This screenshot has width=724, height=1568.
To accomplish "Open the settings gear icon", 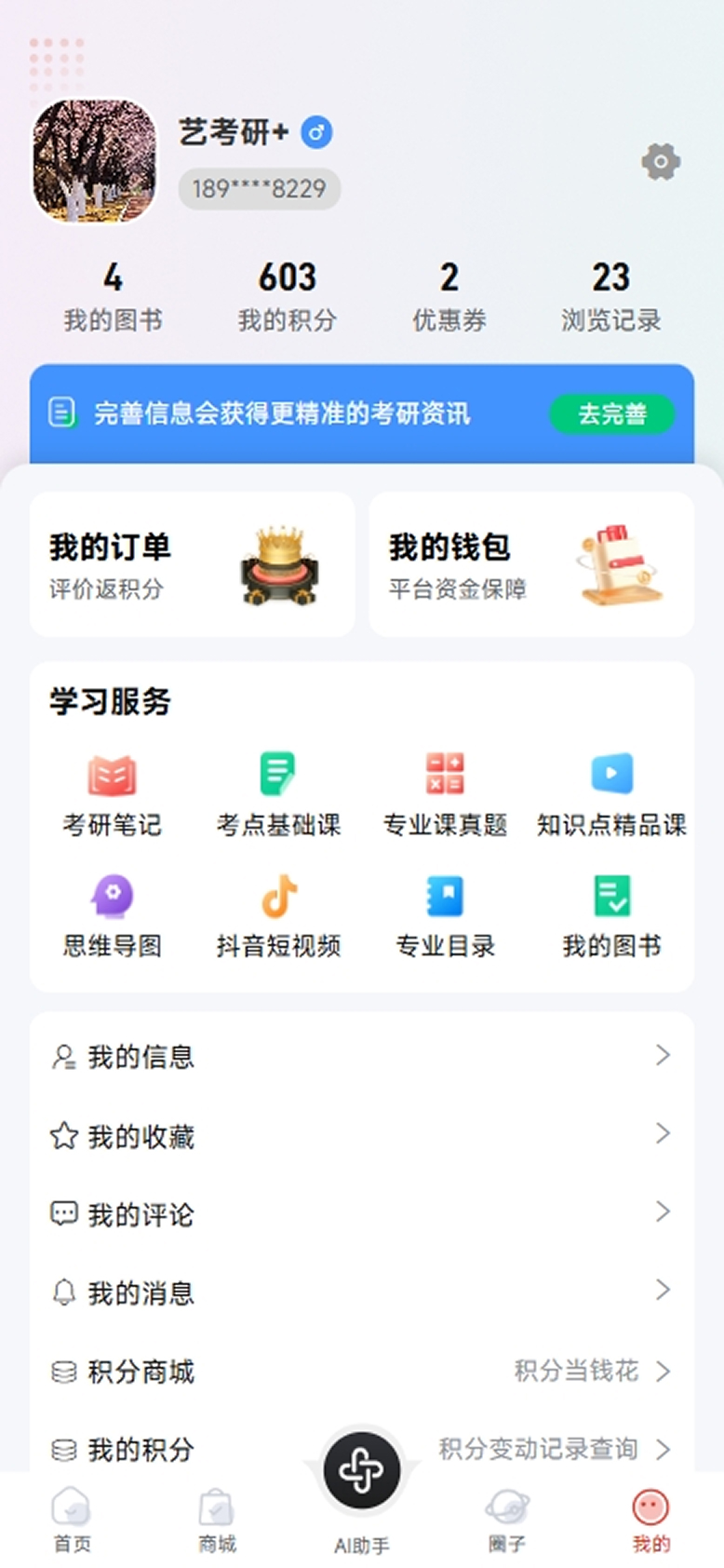I will tap(661, 161).
